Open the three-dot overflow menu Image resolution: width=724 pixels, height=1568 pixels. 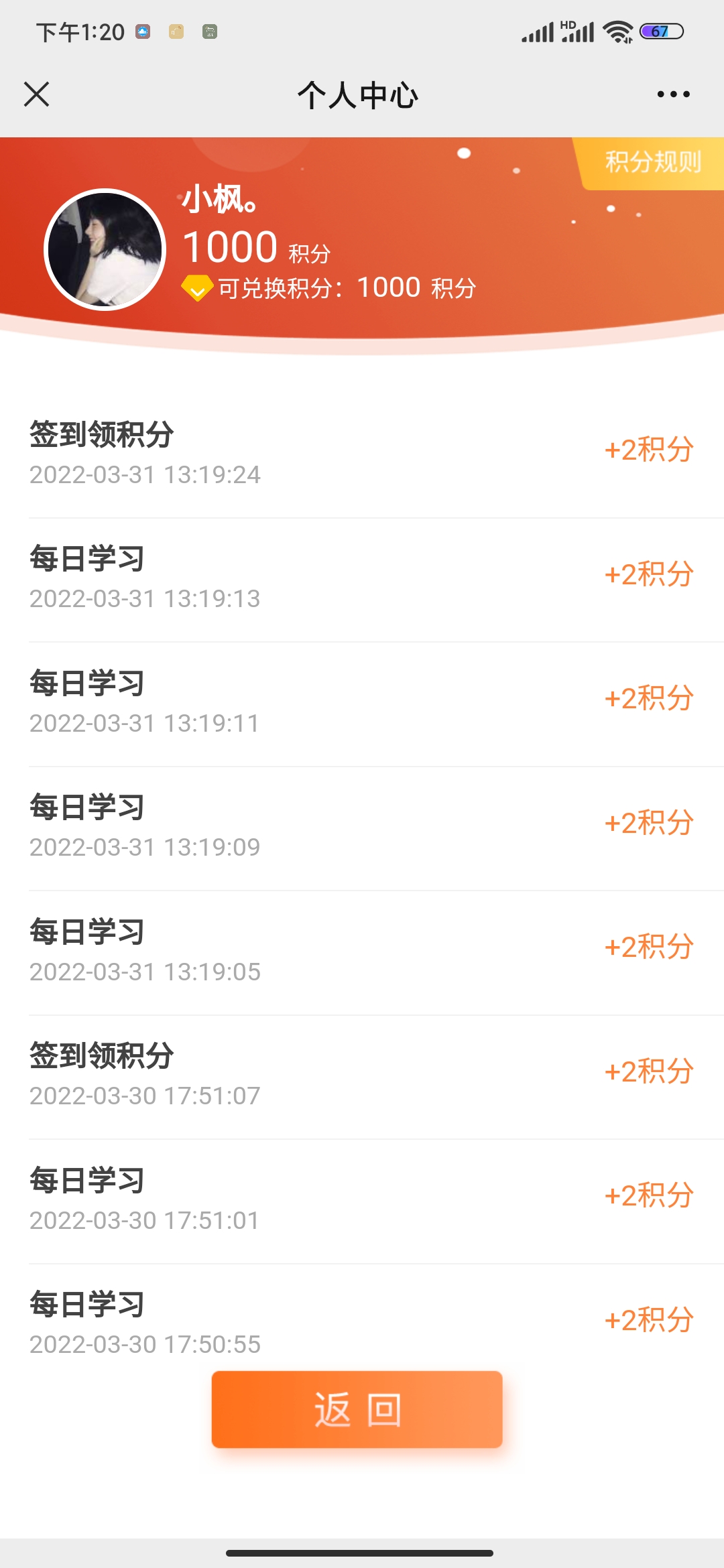(673, 94)
